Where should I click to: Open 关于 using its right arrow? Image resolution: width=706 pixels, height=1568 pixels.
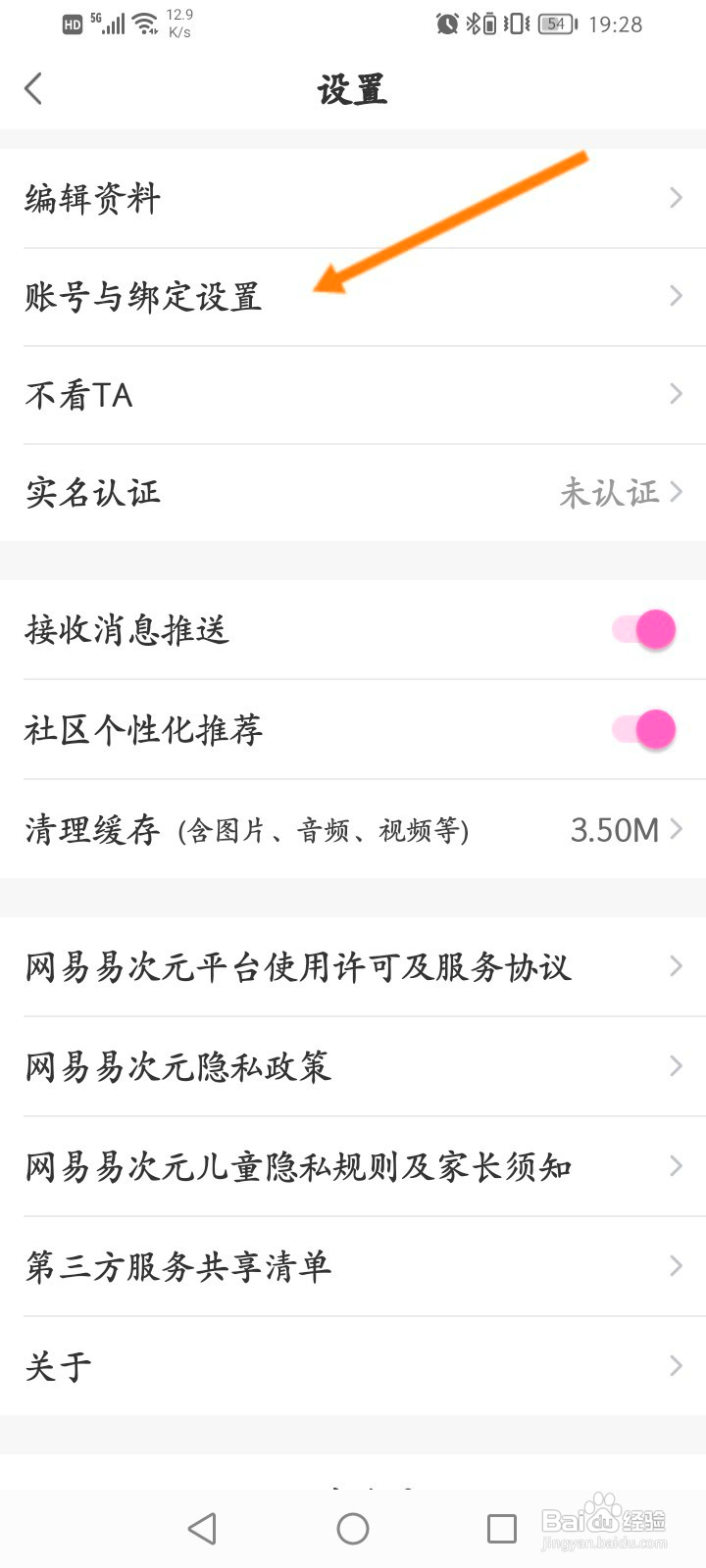pyautogui.click(x=675, y=1364)
